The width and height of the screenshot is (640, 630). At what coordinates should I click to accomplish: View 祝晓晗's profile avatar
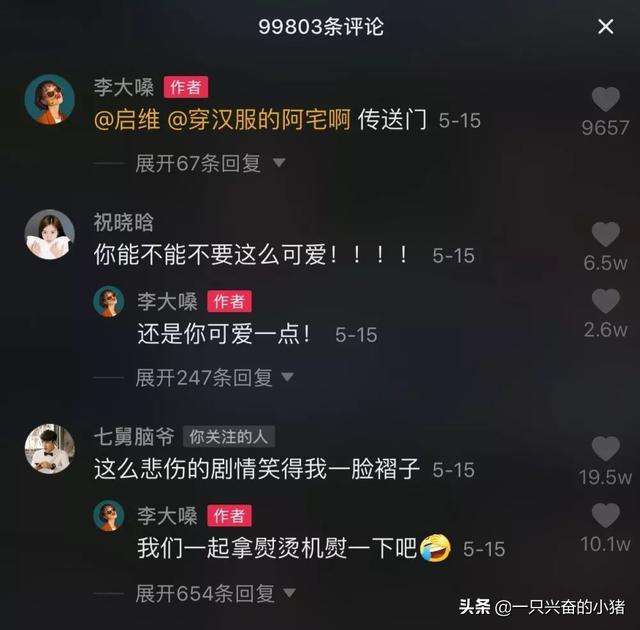(49, 235)
